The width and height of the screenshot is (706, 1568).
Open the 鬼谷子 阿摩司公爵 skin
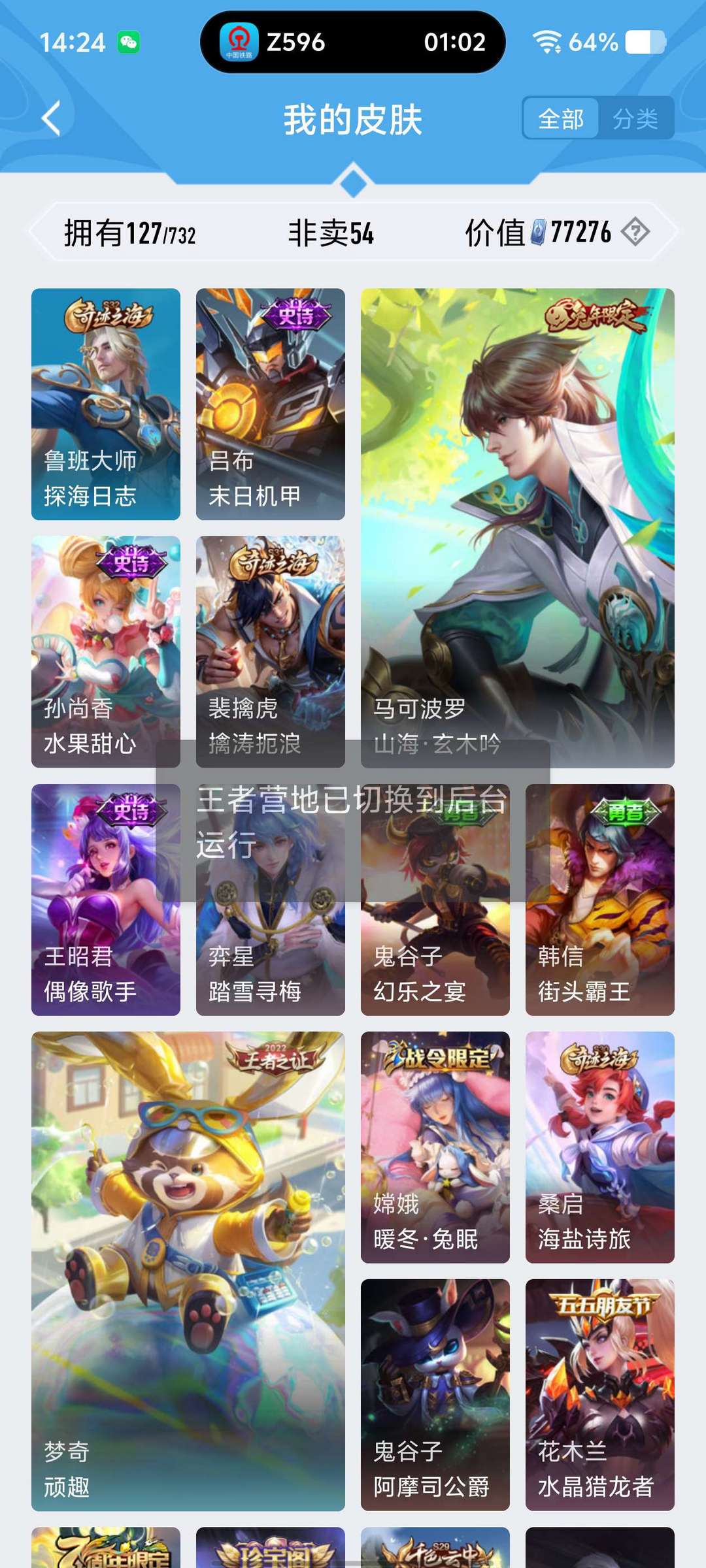click(435, 1395)
